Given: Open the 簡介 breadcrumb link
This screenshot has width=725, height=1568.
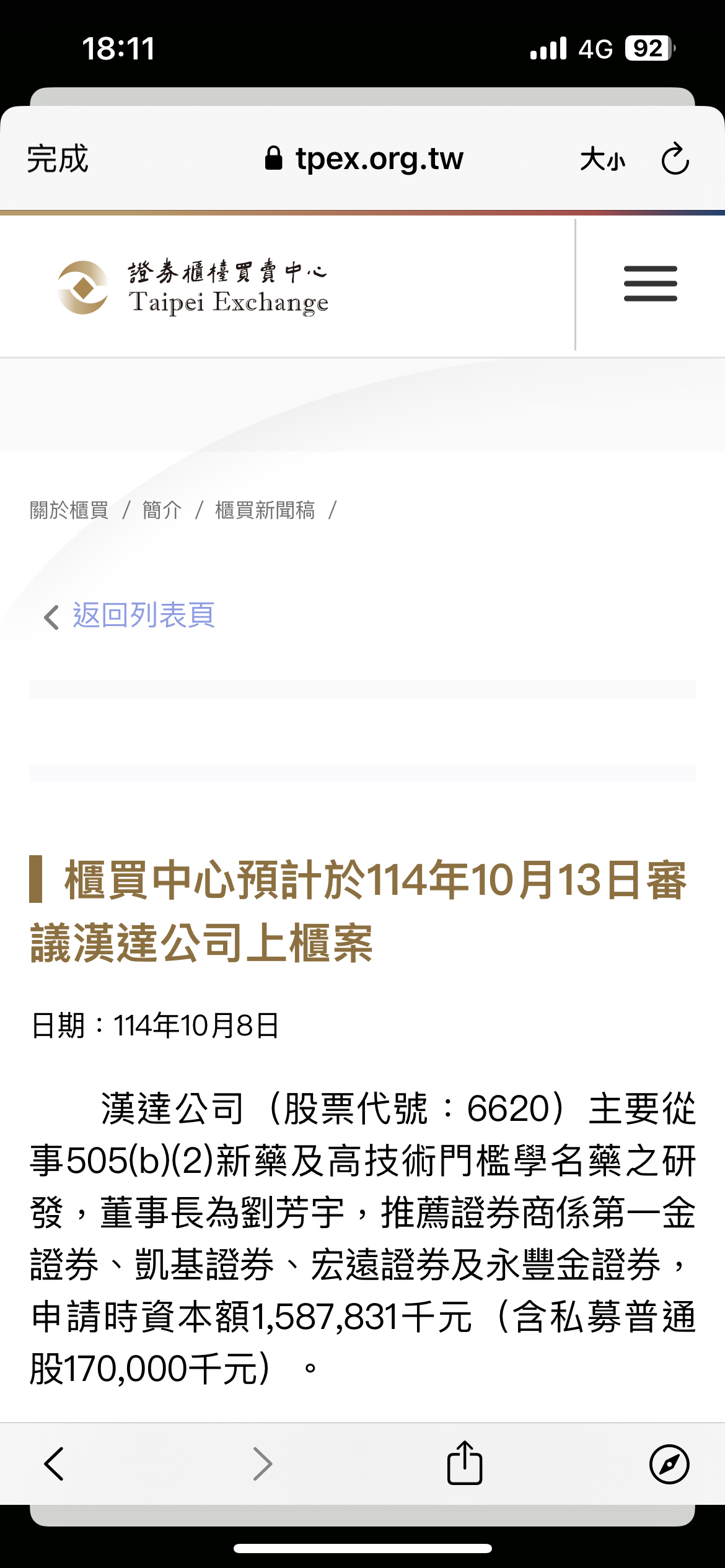Looking at the screenshot, I should [162, 510].
